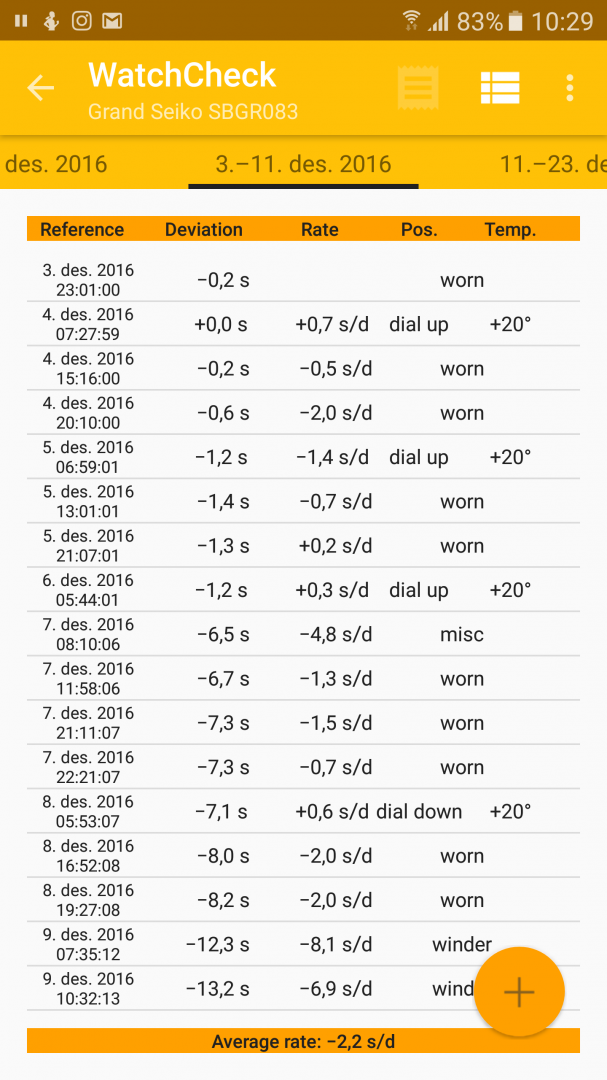Open the 6. des. 2016 05:44:01 entry
This screenshot has height=1080, width=607.
(303, 590)
